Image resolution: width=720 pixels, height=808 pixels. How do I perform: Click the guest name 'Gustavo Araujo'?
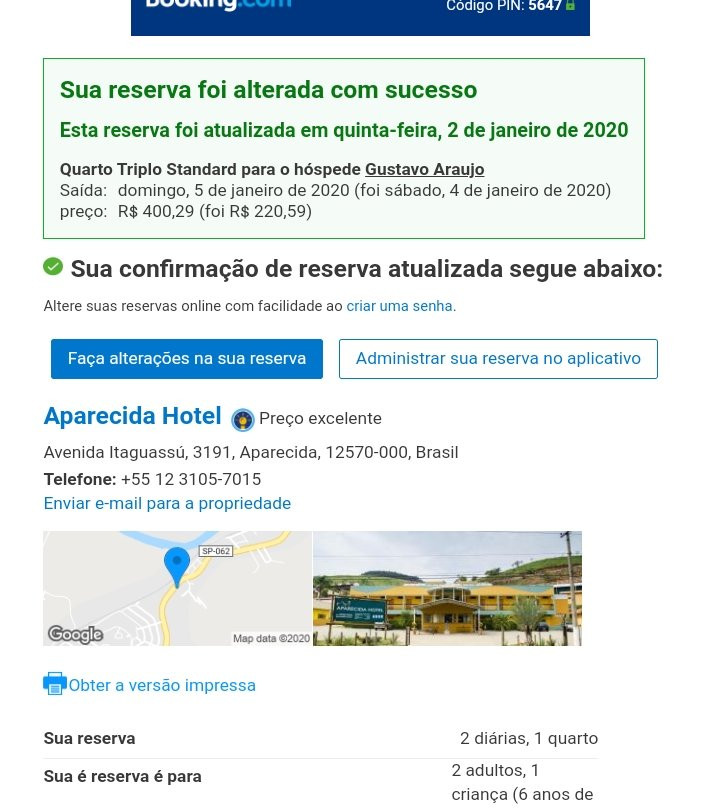coord(424,169)
